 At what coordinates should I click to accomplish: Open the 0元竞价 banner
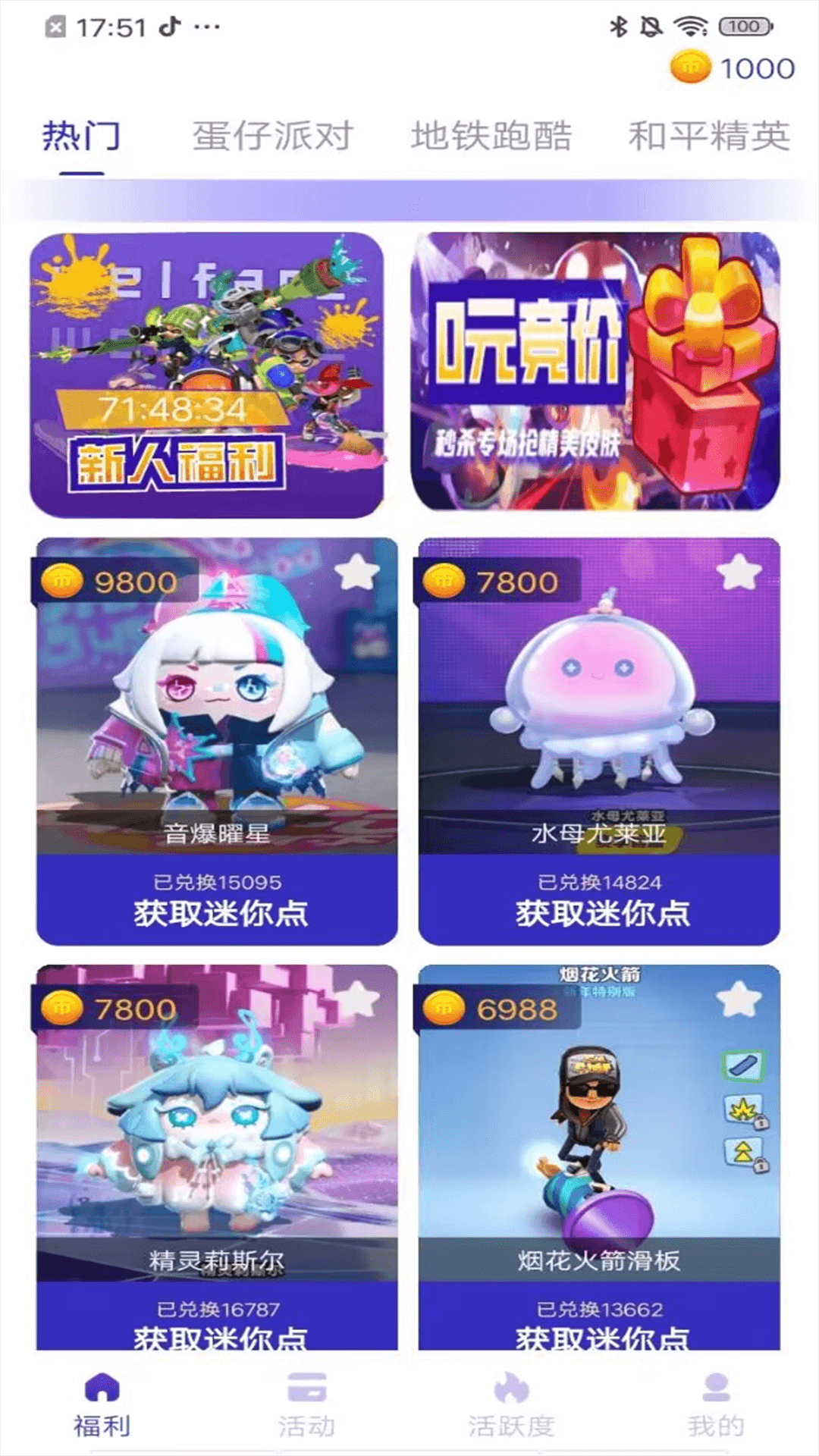[x=595, y=372]
